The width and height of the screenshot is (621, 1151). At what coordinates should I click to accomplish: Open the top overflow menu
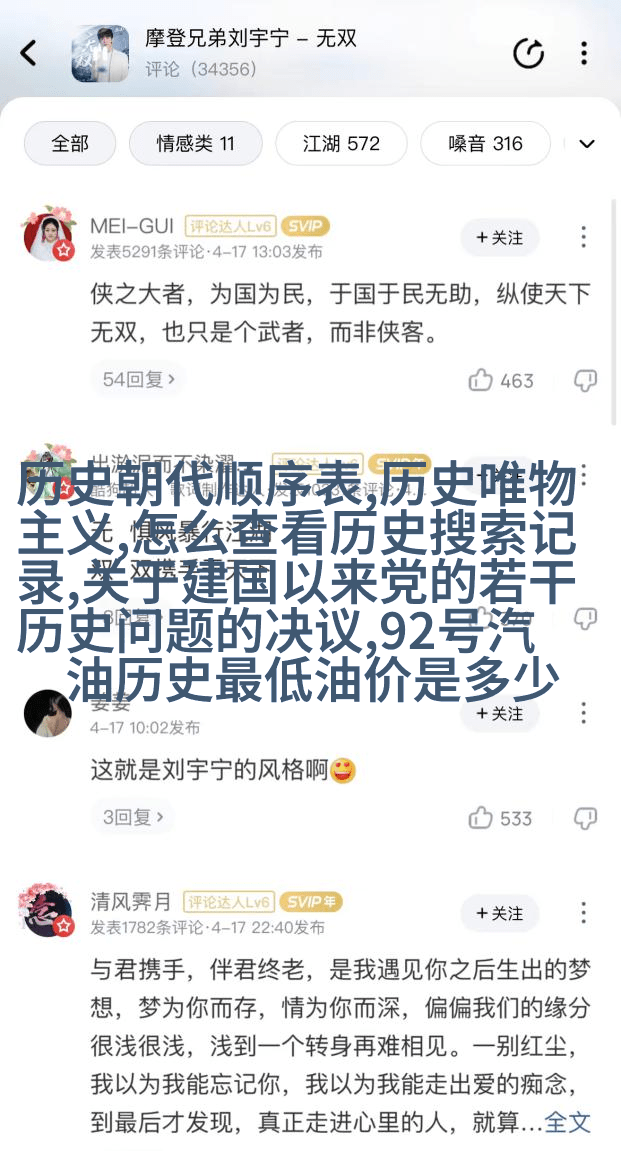click(x=584, y=53)
